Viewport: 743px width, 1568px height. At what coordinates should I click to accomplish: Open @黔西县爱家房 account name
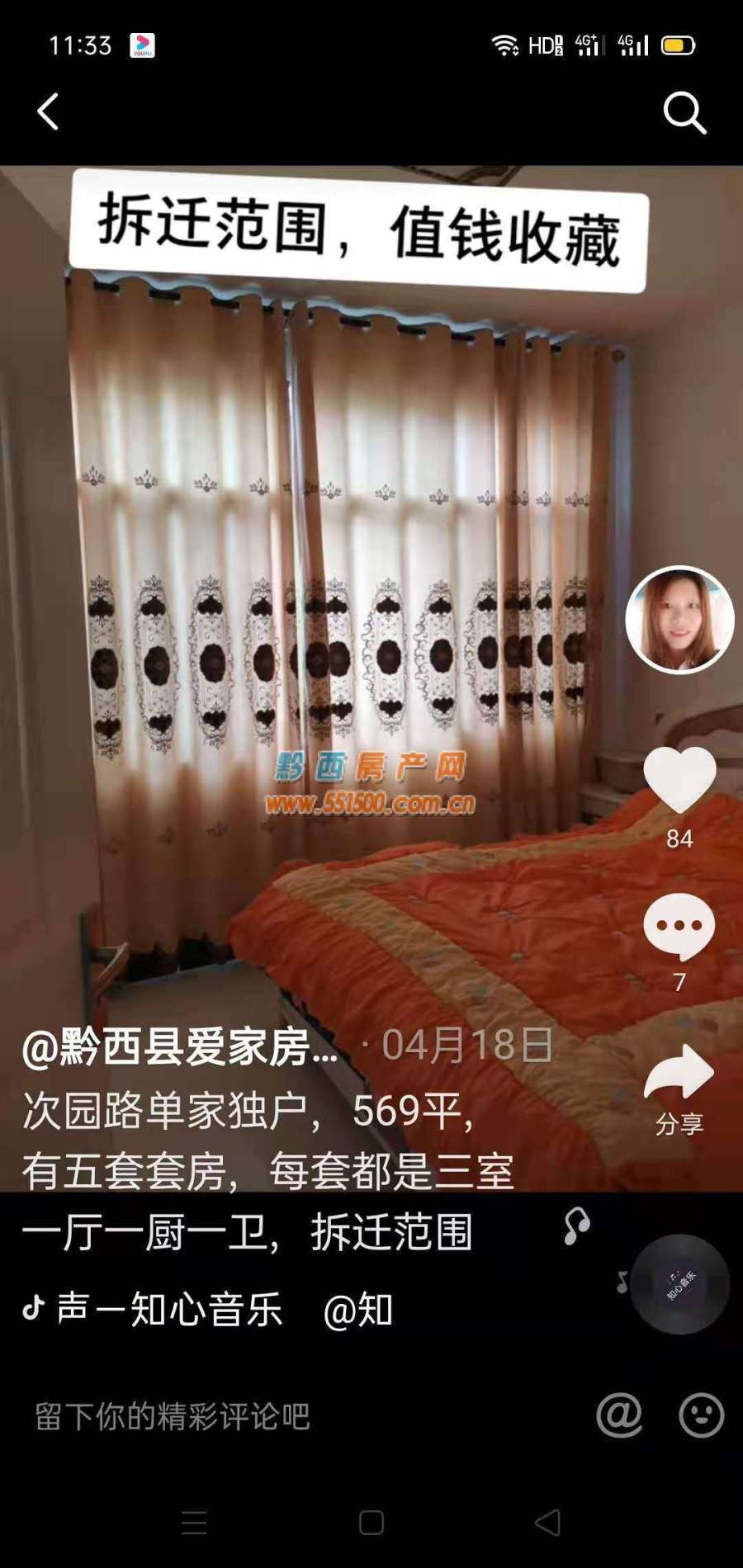(x=180, y=1048)
